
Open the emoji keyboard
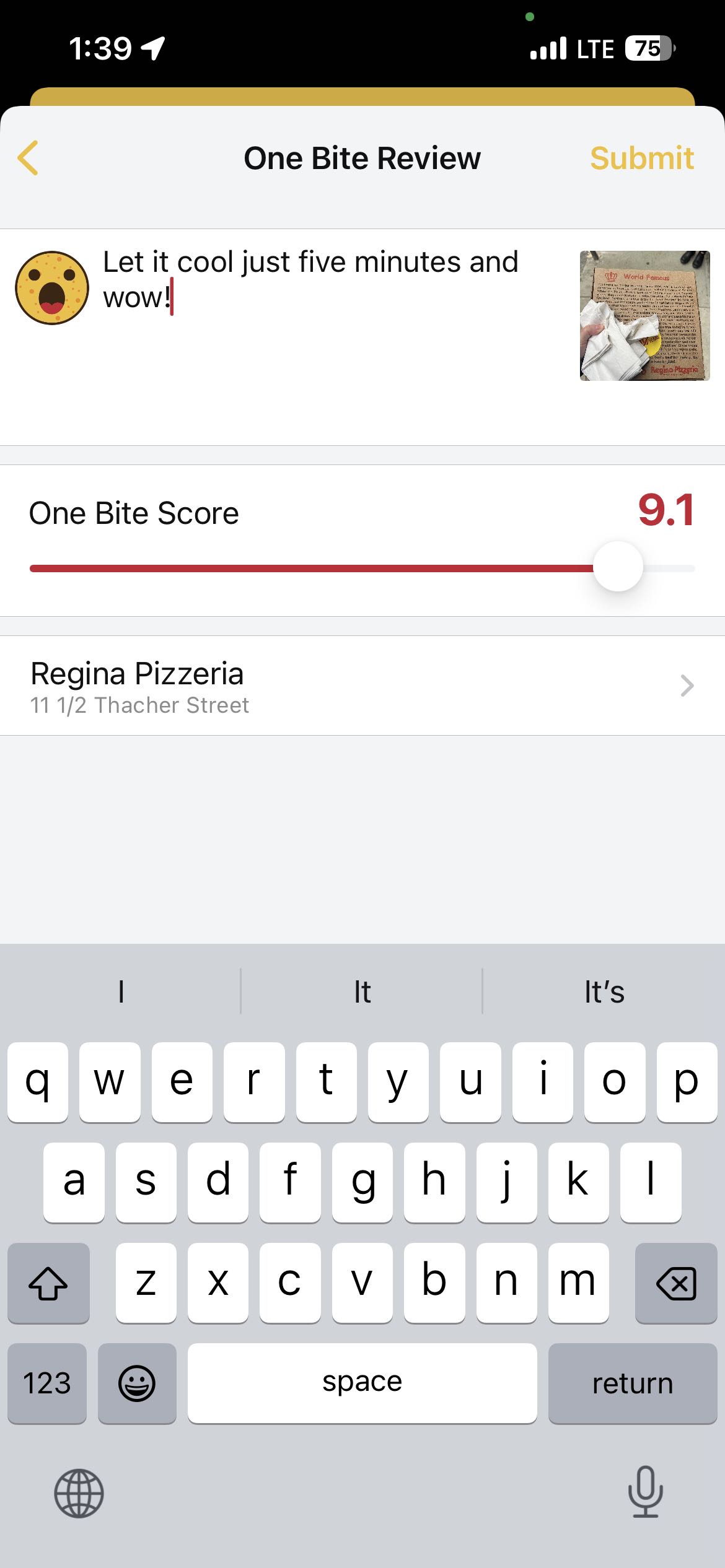click(x=137, y=1383)
